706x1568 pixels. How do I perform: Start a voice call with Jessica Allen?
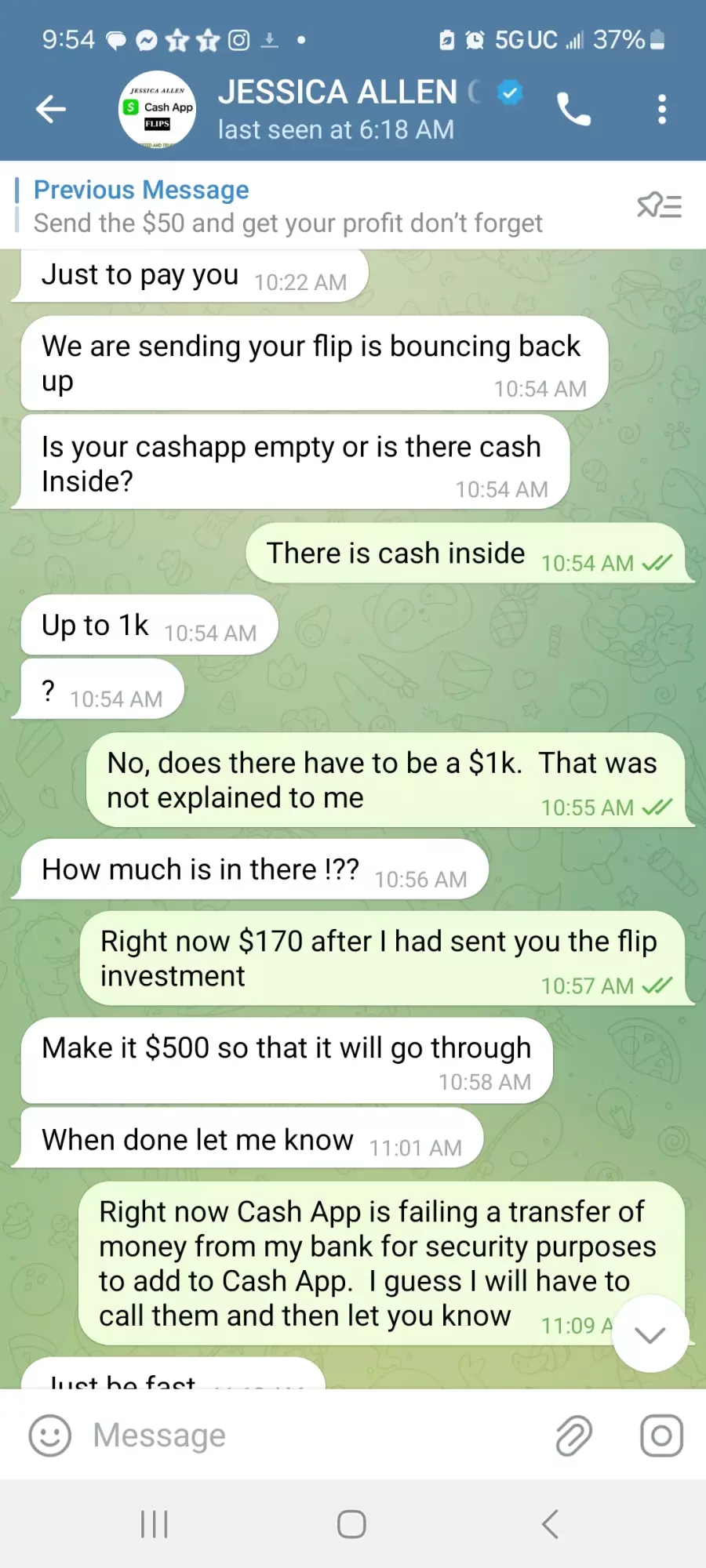573,109
